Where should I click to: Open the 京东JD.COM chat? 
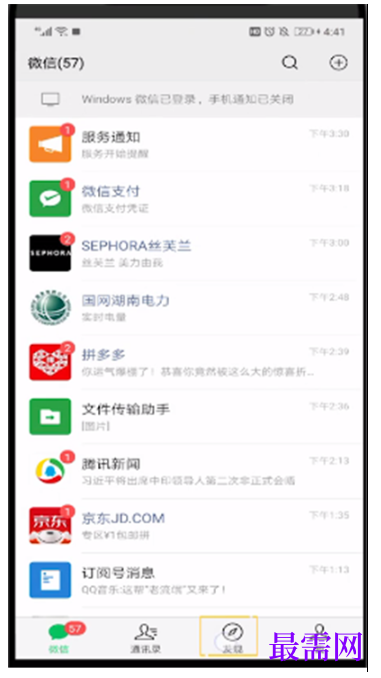[189, 525]
